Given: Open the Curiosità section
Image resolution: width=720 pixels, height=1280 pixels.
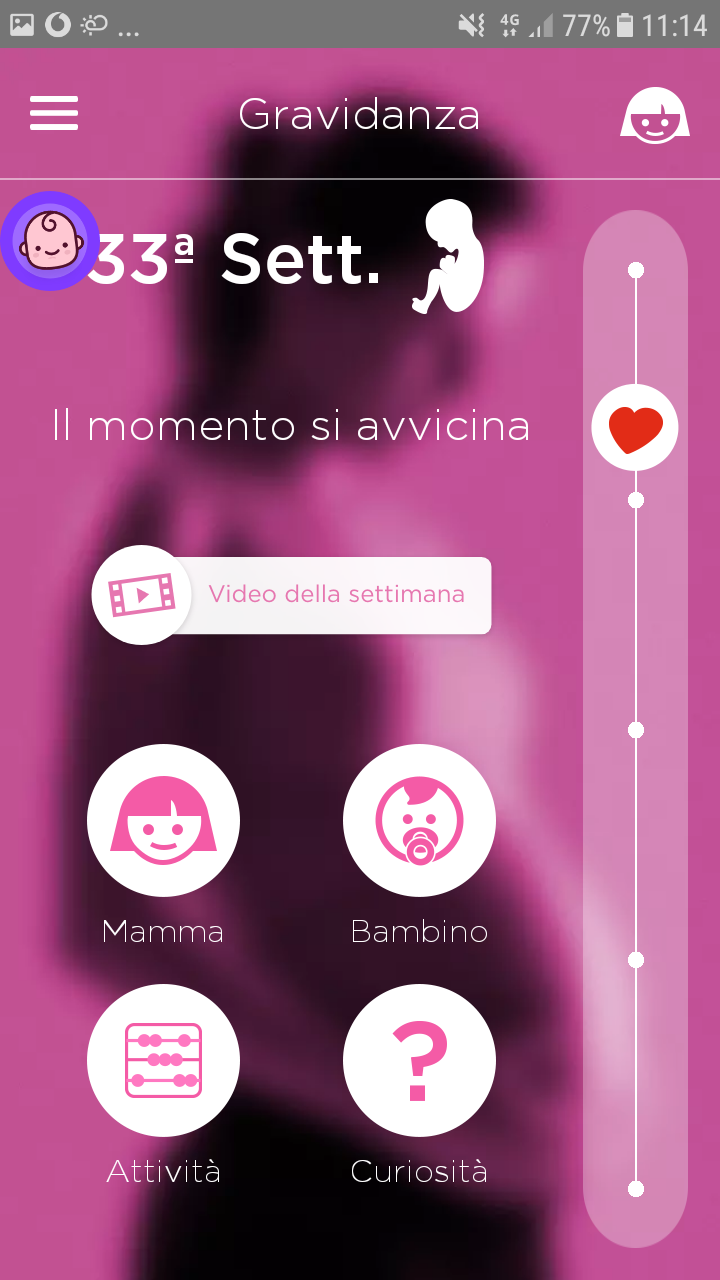Looking at the screenshot, I should [419, 1060].
